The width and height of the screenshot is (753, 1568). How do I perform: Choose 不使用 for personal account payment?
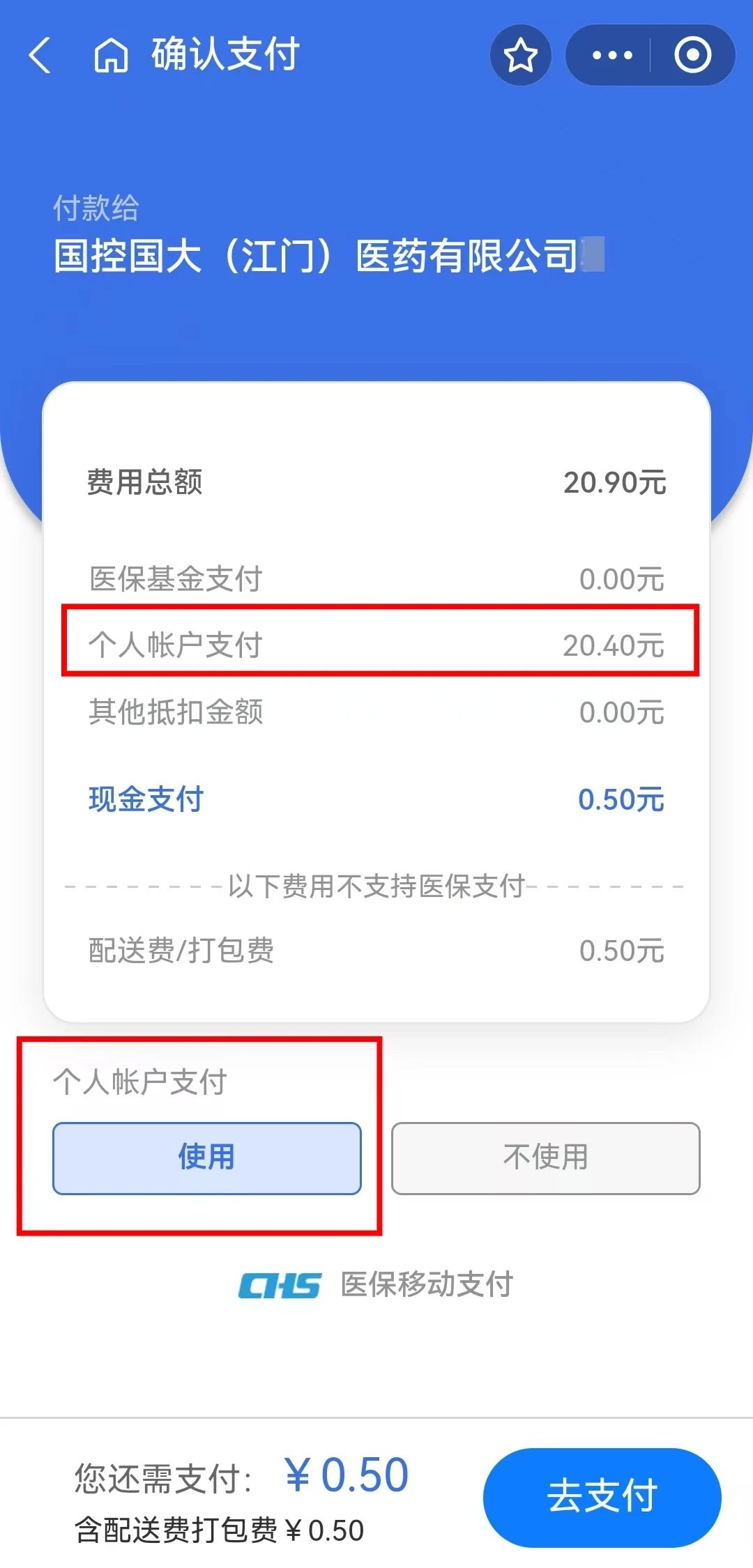(x=545, y=1158)
